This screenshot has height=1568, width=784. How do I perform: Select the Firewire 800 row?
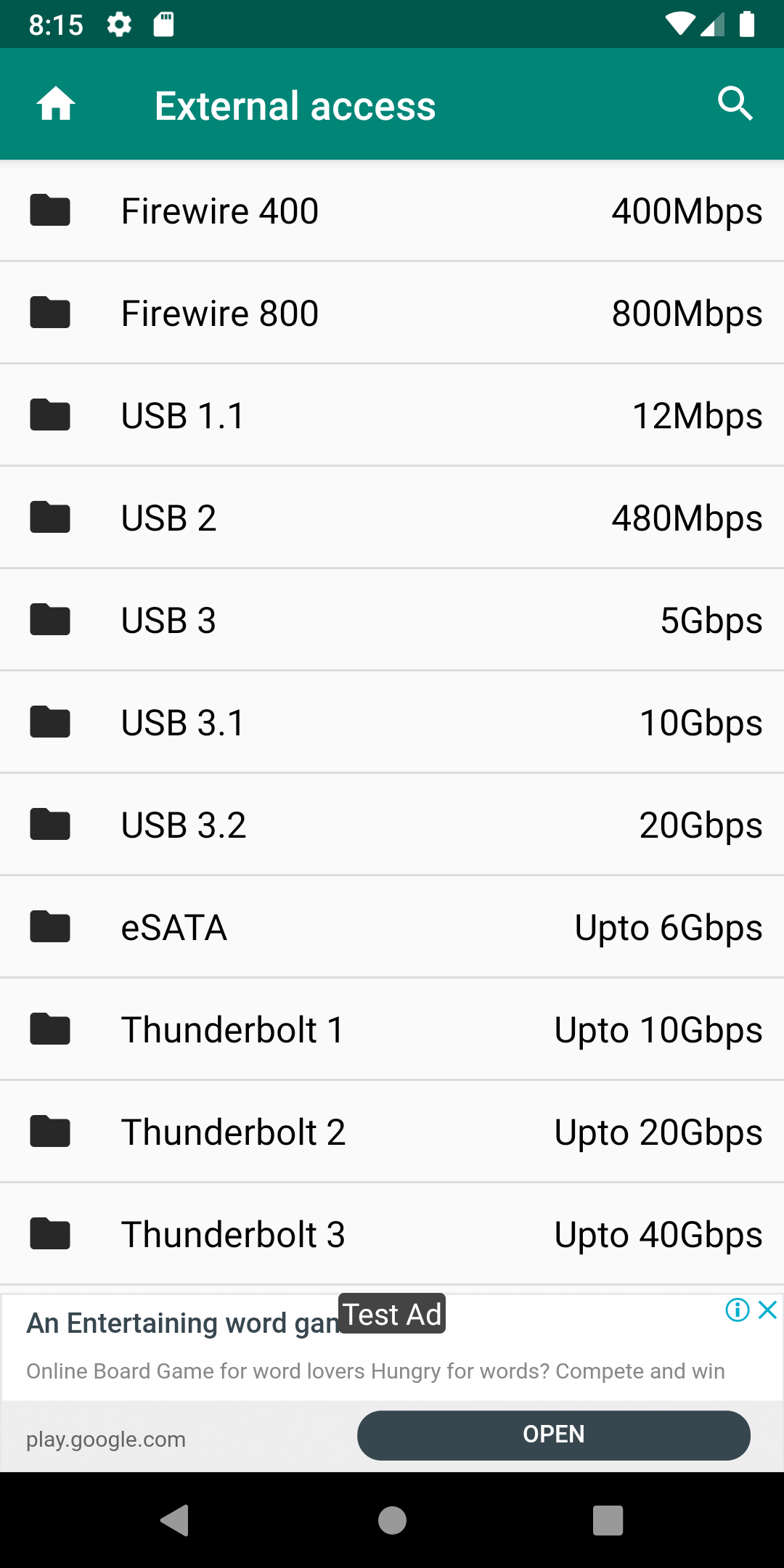(x=392, y=313)
